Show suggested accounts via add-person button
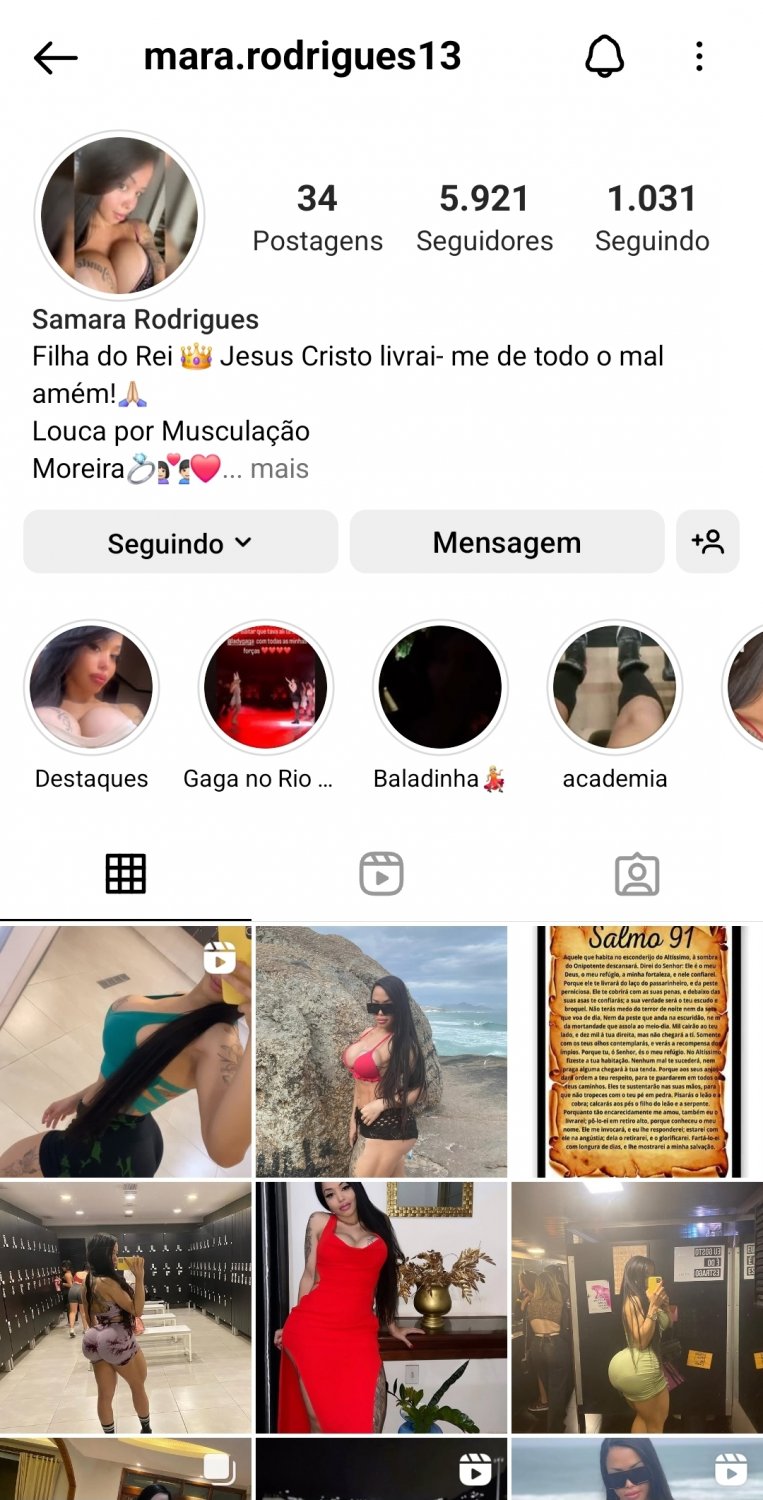Image resolution: width=763 pixels, height=1500 pixels. (x=708, y=542)
